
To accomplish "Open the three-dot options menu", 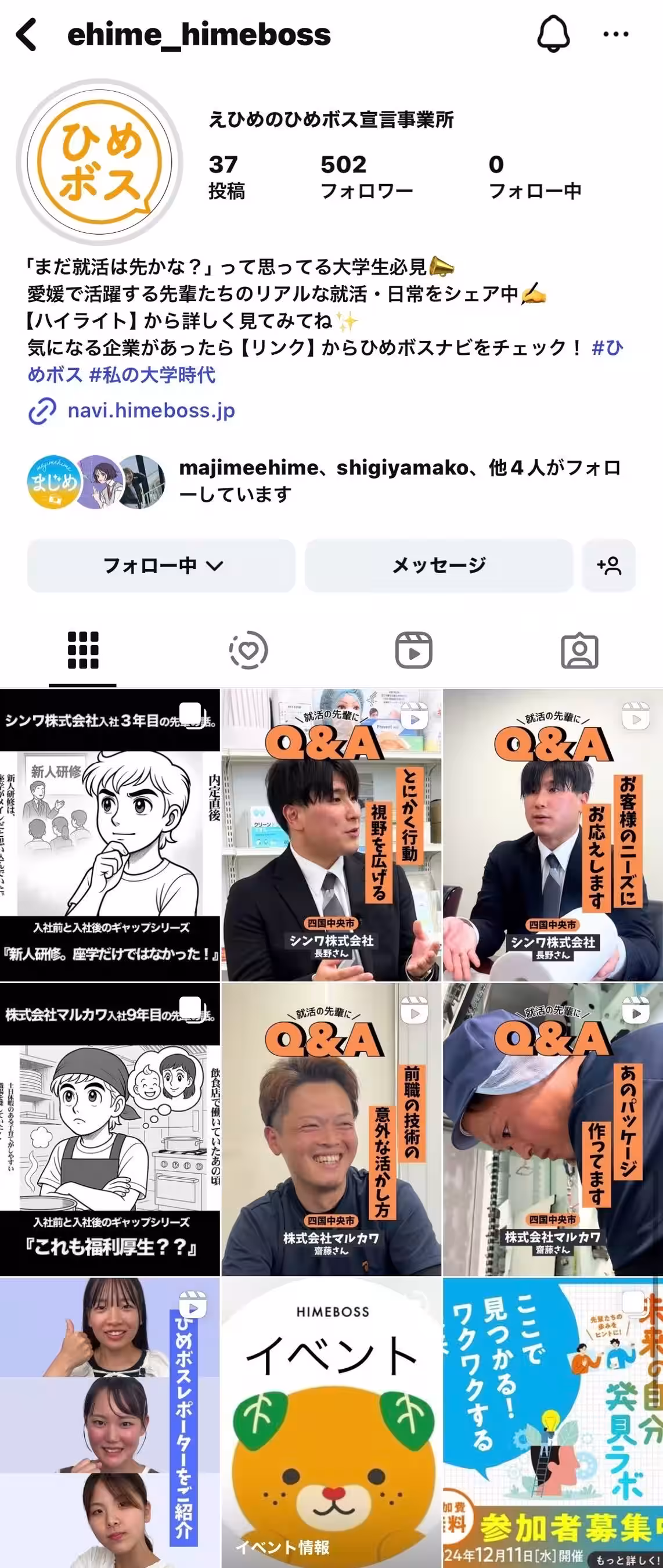I will click(615, 35).
